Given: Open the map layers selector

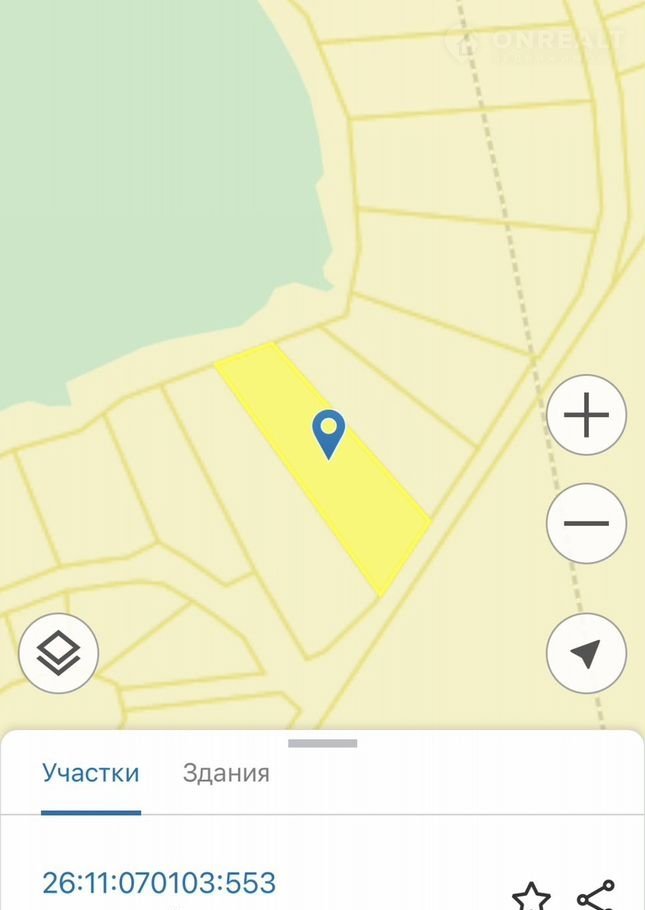Looking at the screenshot, I should 59,654.
